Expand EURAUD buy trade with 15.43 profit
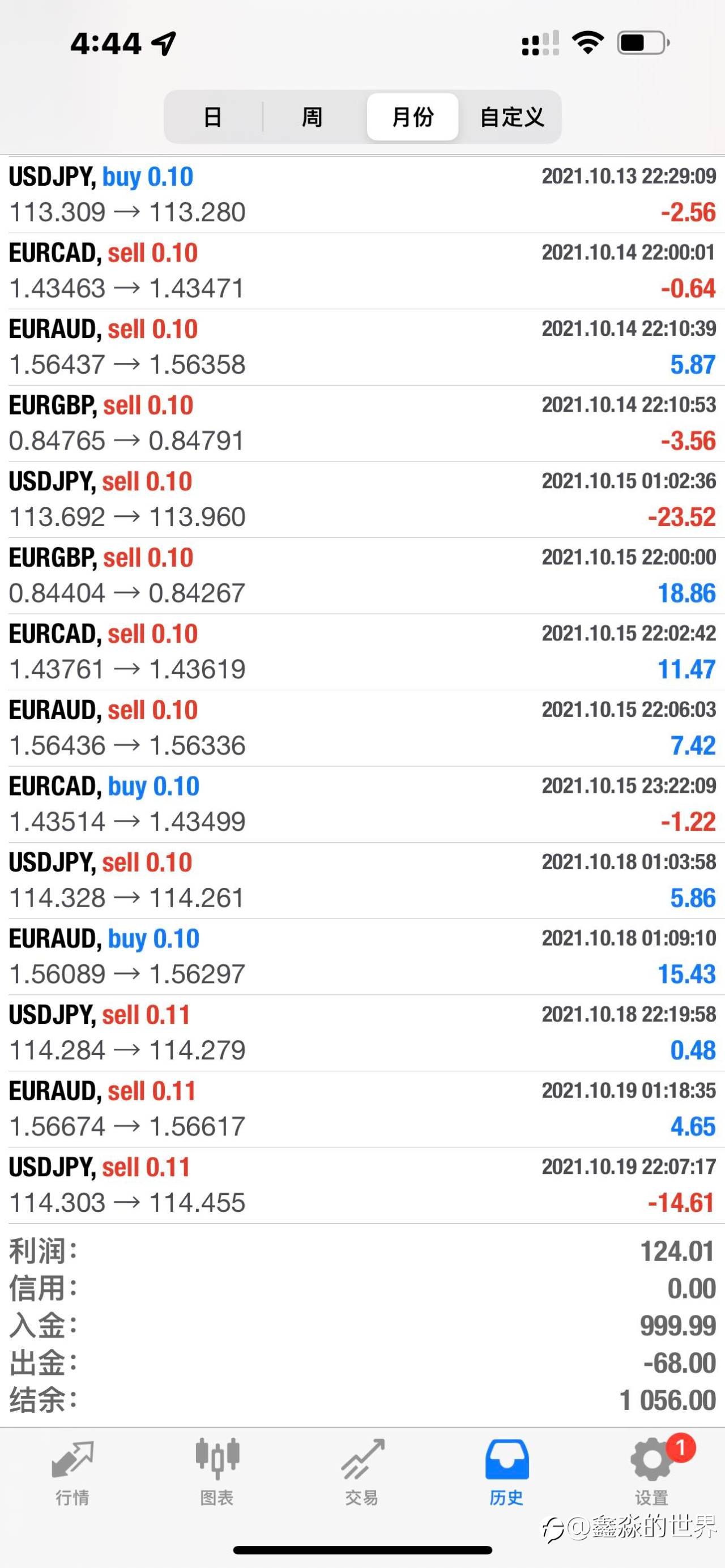The height and width of the screenshot is (1568, 725). coord(362,956)
